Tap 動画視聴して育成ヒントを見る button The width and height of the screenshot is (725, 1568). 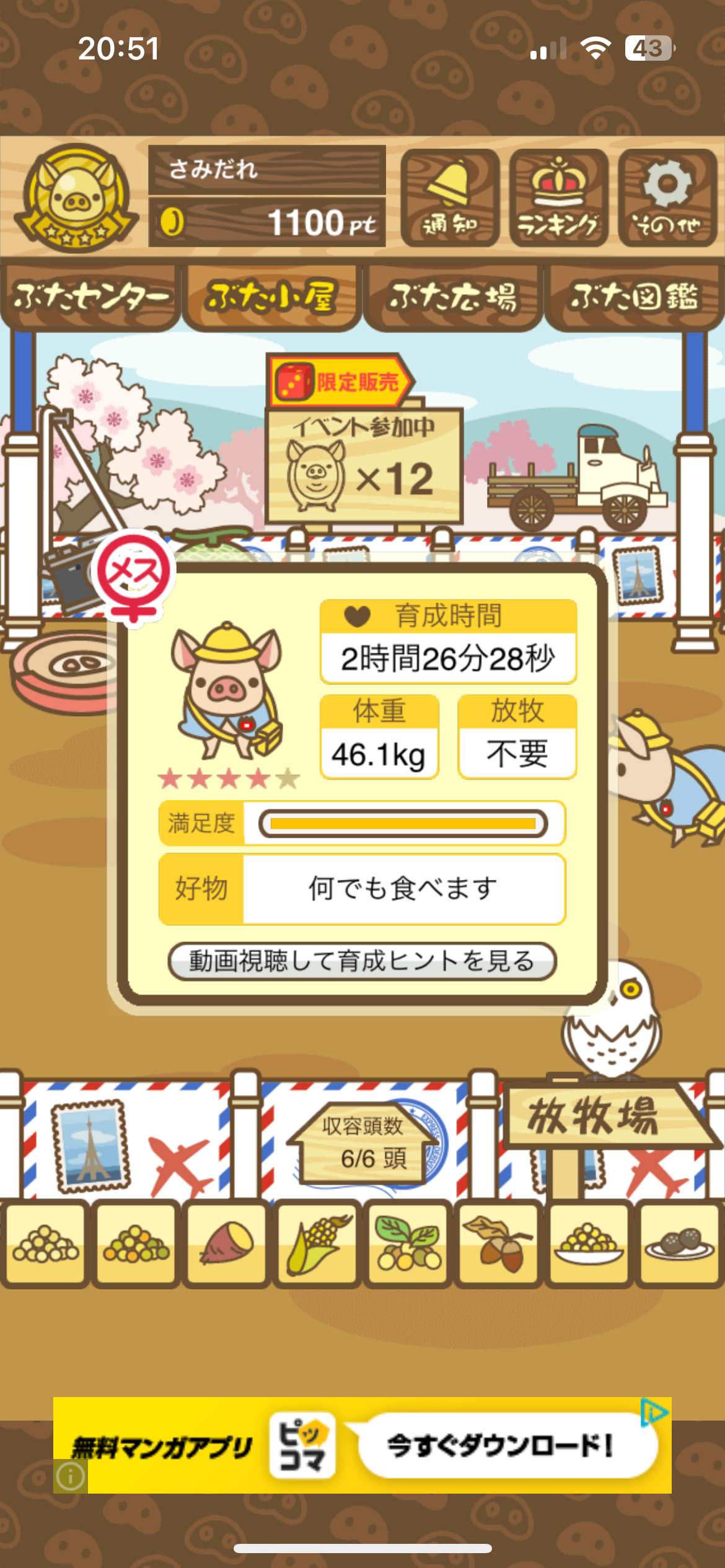[x=362, y=962]
